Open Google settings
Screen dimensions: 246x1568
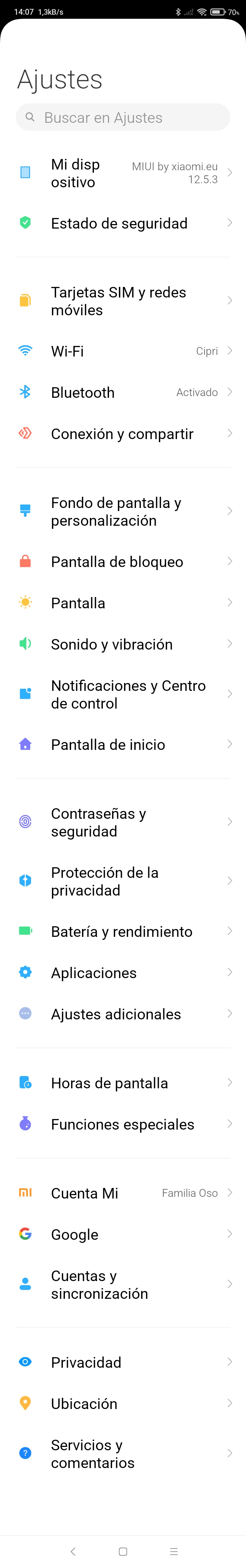tap(122, 1234)
